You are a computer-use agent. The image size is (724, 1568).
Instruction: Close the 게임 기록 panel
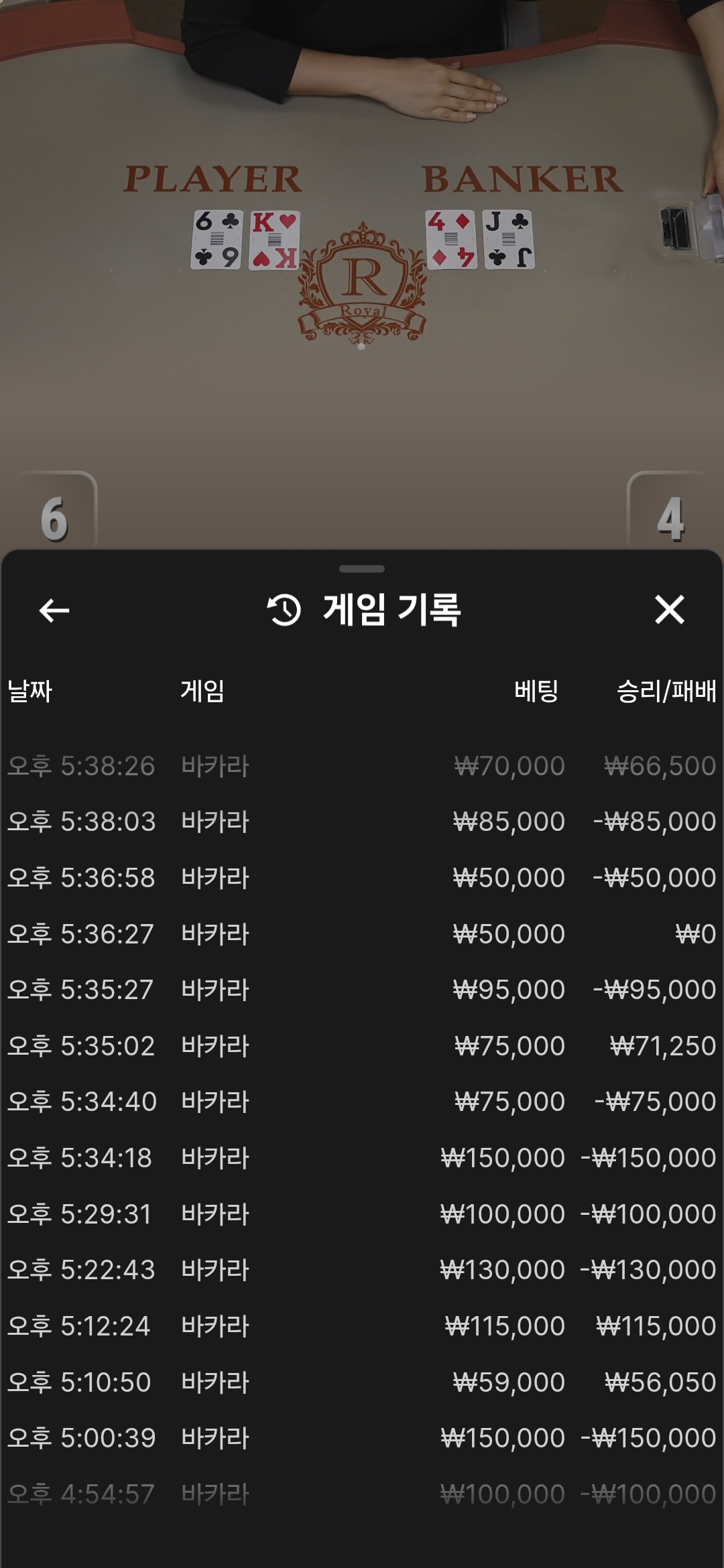point(670,610)
